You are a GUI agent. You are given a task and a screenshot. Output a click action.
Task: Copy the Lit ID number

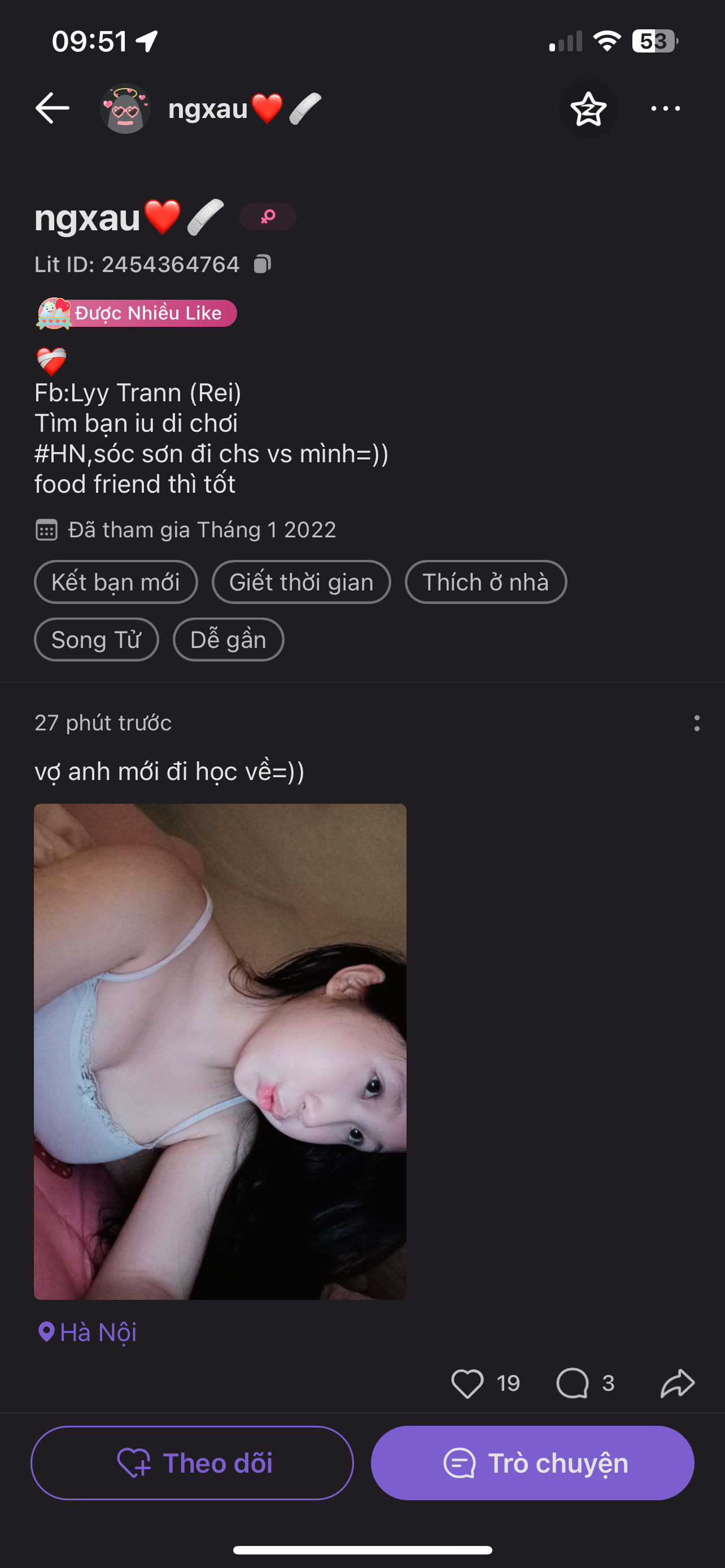pyautogui.click(x=263, y=264)
